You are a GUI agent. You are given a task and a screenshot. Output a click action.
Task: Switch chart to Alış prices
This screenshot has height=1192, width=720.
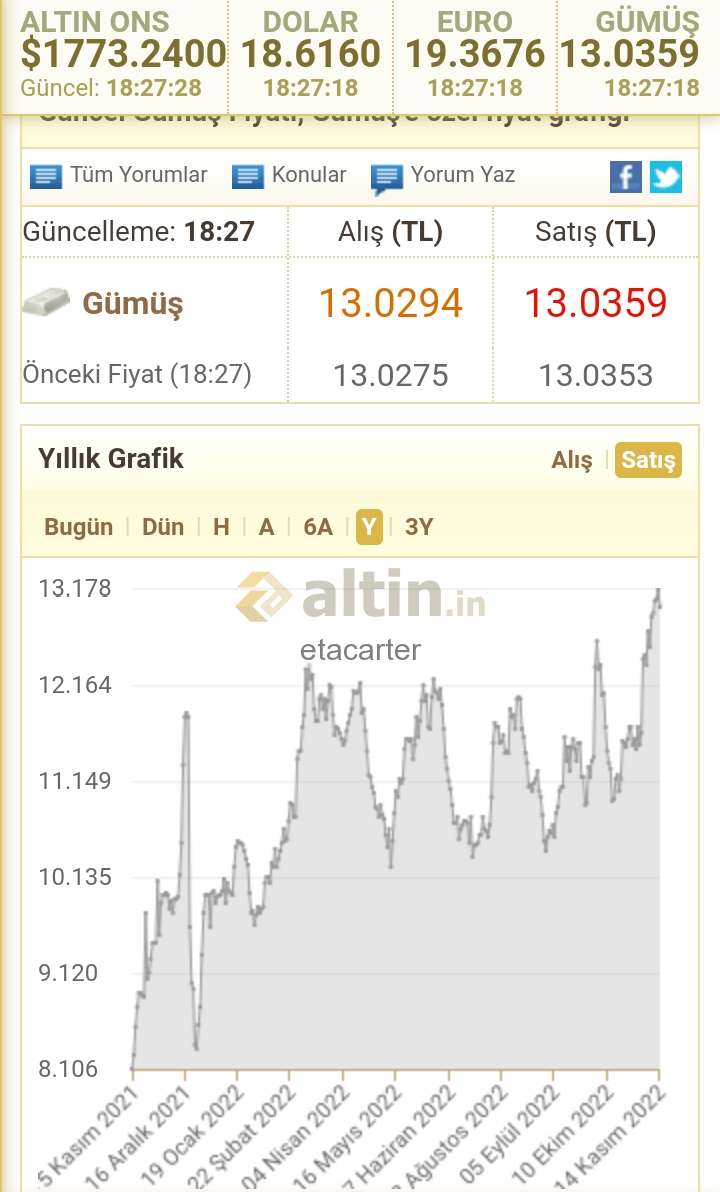572,460
